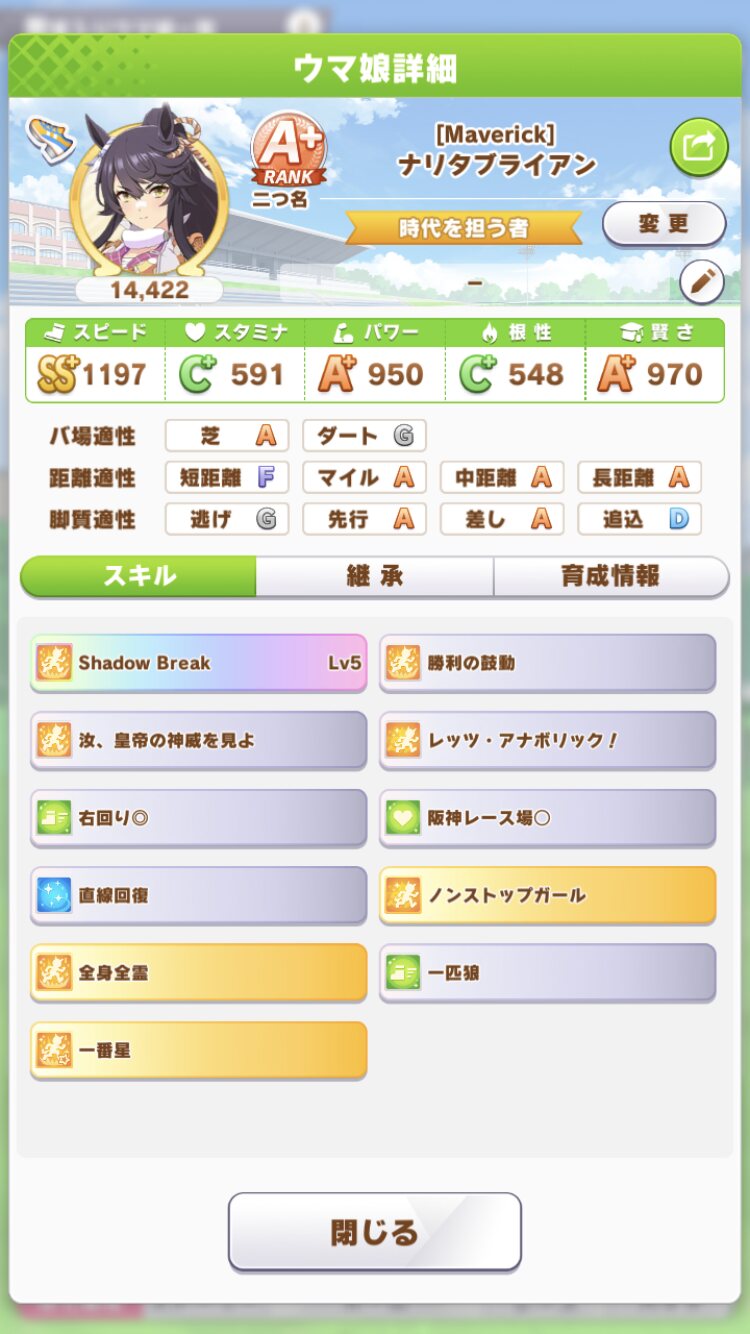
Task: Share this Uma Musume's details
Action: coord(698,147)
